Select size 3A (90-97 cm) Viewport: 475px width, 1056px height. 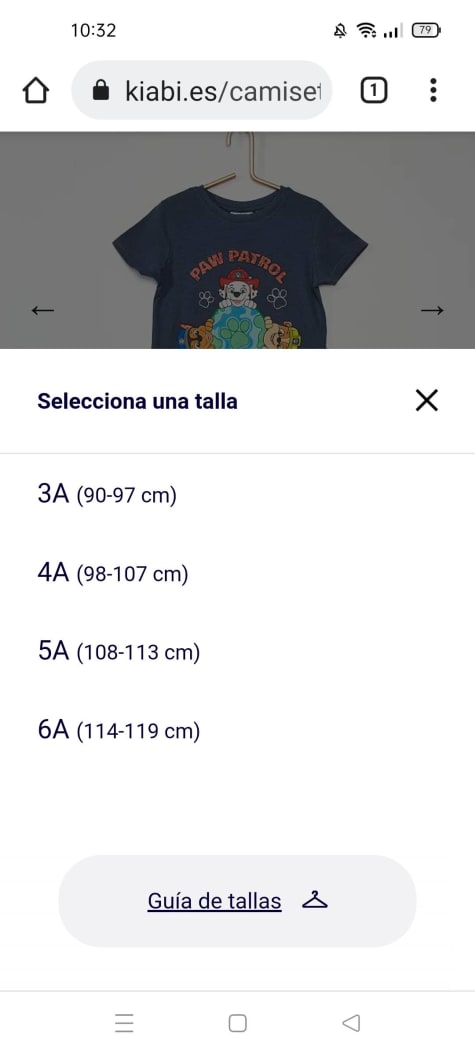[237, 495]
